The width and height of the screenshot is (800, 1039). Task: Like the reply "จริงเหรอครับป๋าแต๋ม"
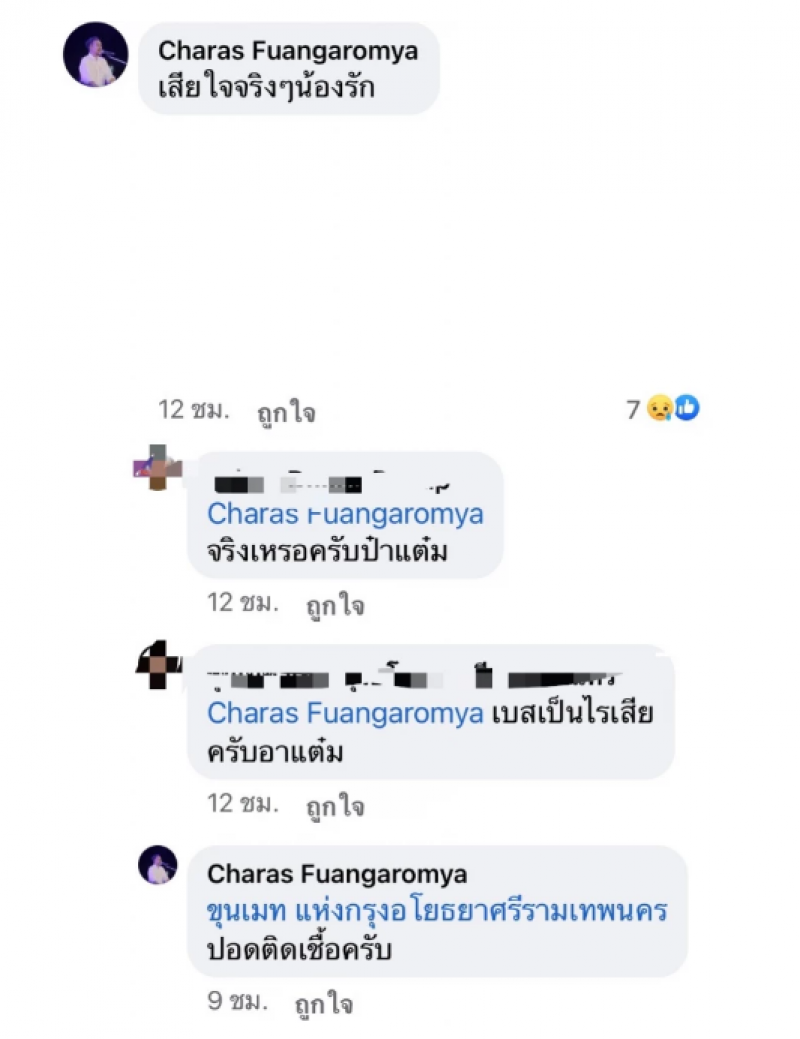pyautogui.click(x=334, y=605)
